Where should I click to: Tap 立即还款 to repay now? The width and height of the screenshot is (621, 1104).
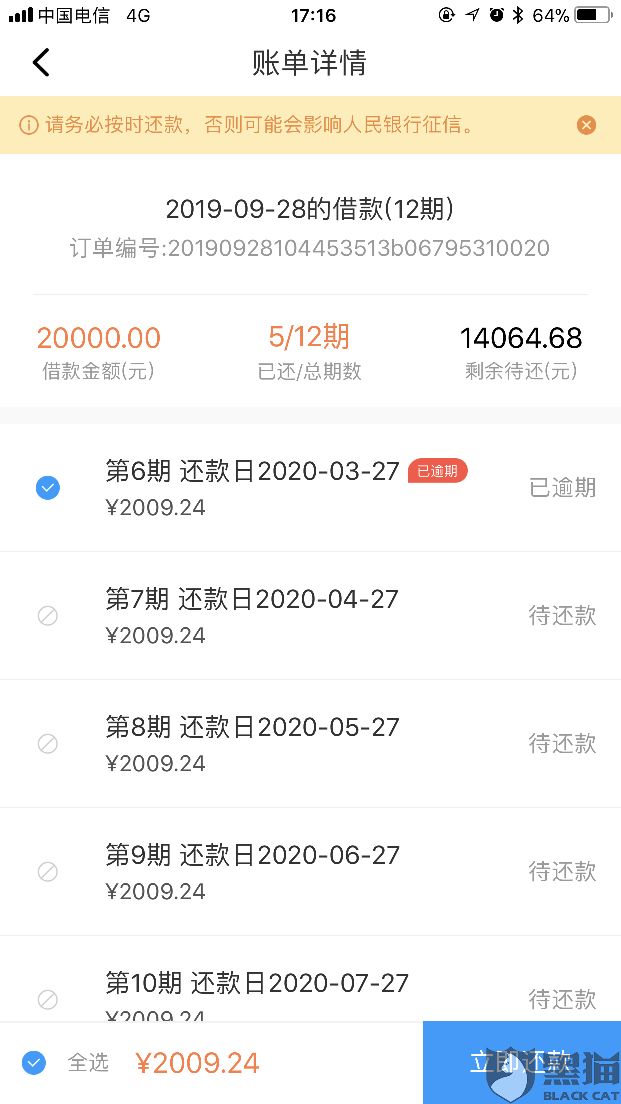coord(521,1062)
